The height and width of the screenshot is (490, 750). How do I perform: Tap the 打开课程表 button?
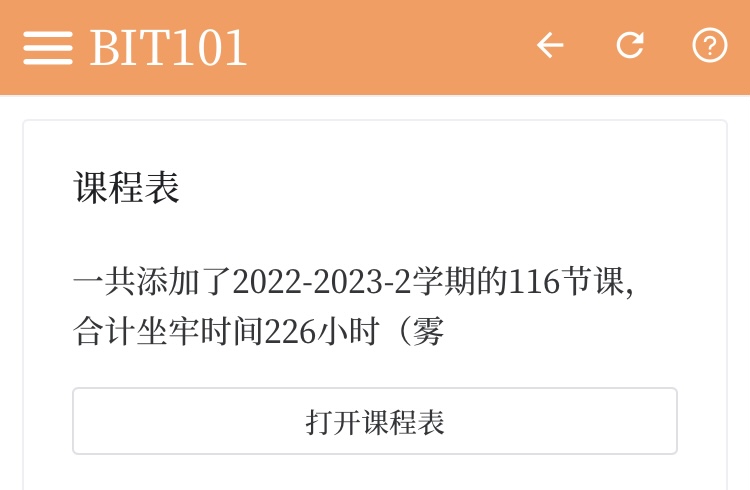click(x=375, y=421)
